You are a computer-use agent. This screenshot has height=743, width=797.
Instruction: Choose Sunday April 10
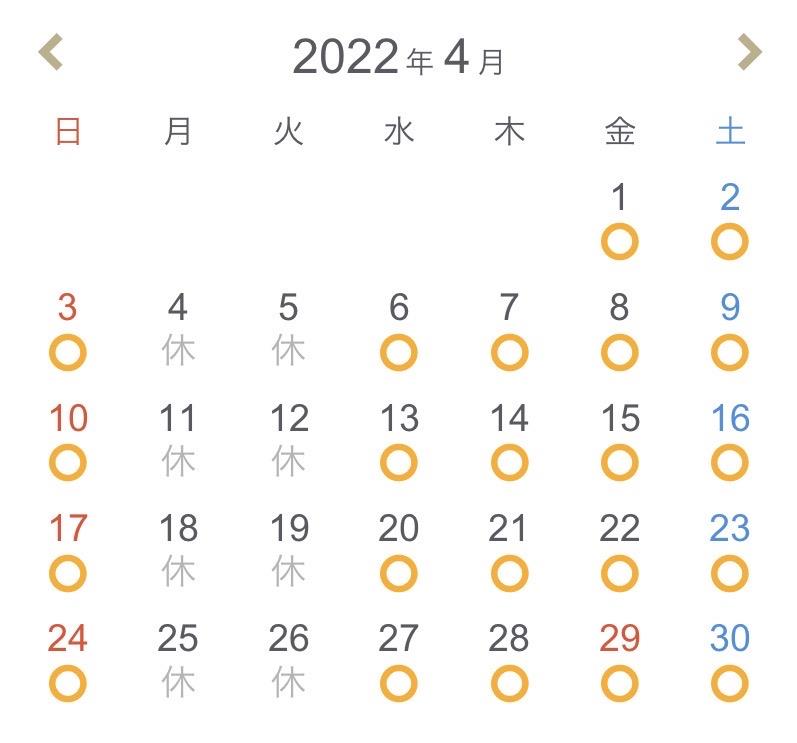pos(67,441)
